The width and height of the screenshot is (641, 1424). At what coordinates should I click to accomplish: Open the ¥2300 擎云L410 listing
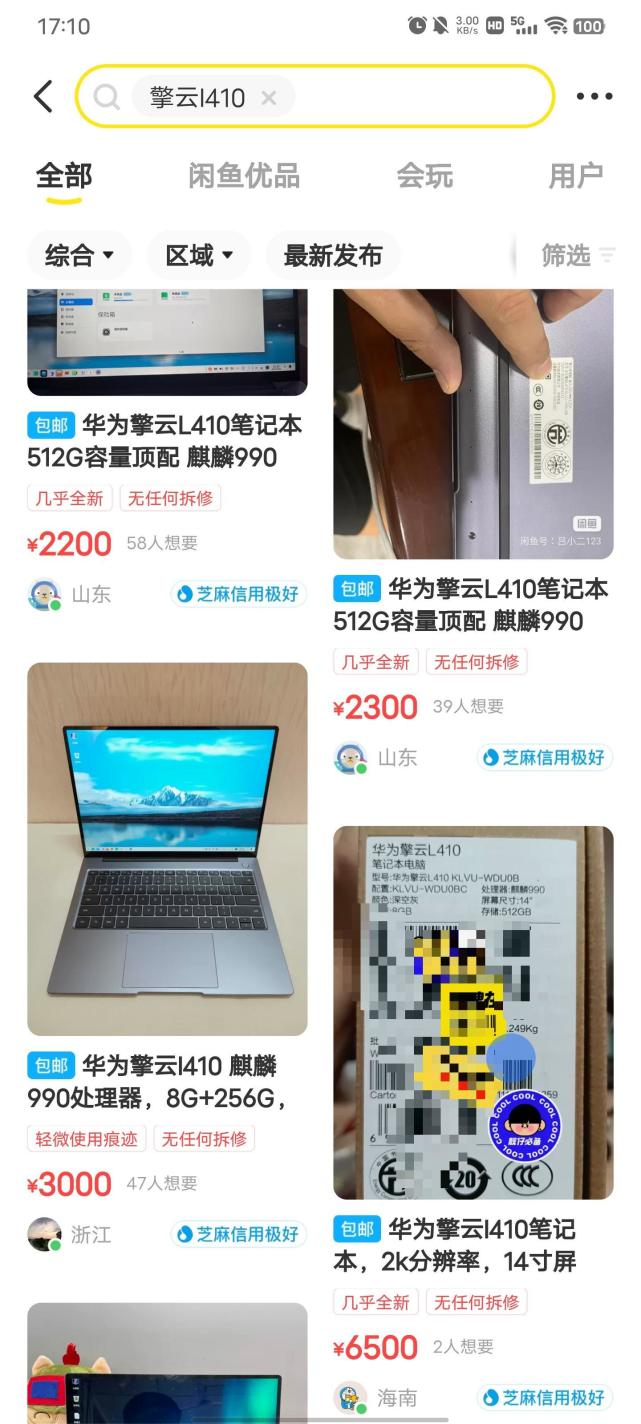472,604
